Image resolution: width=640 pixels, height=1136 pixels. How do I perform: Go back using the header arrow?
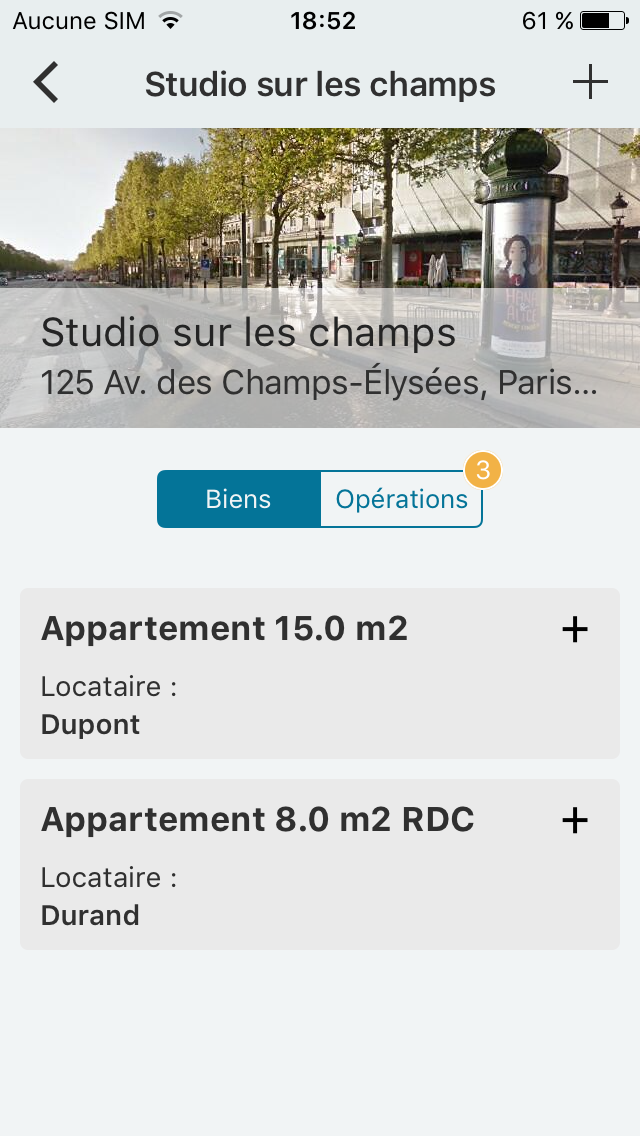pyautogui.click(x=46, y=83)
